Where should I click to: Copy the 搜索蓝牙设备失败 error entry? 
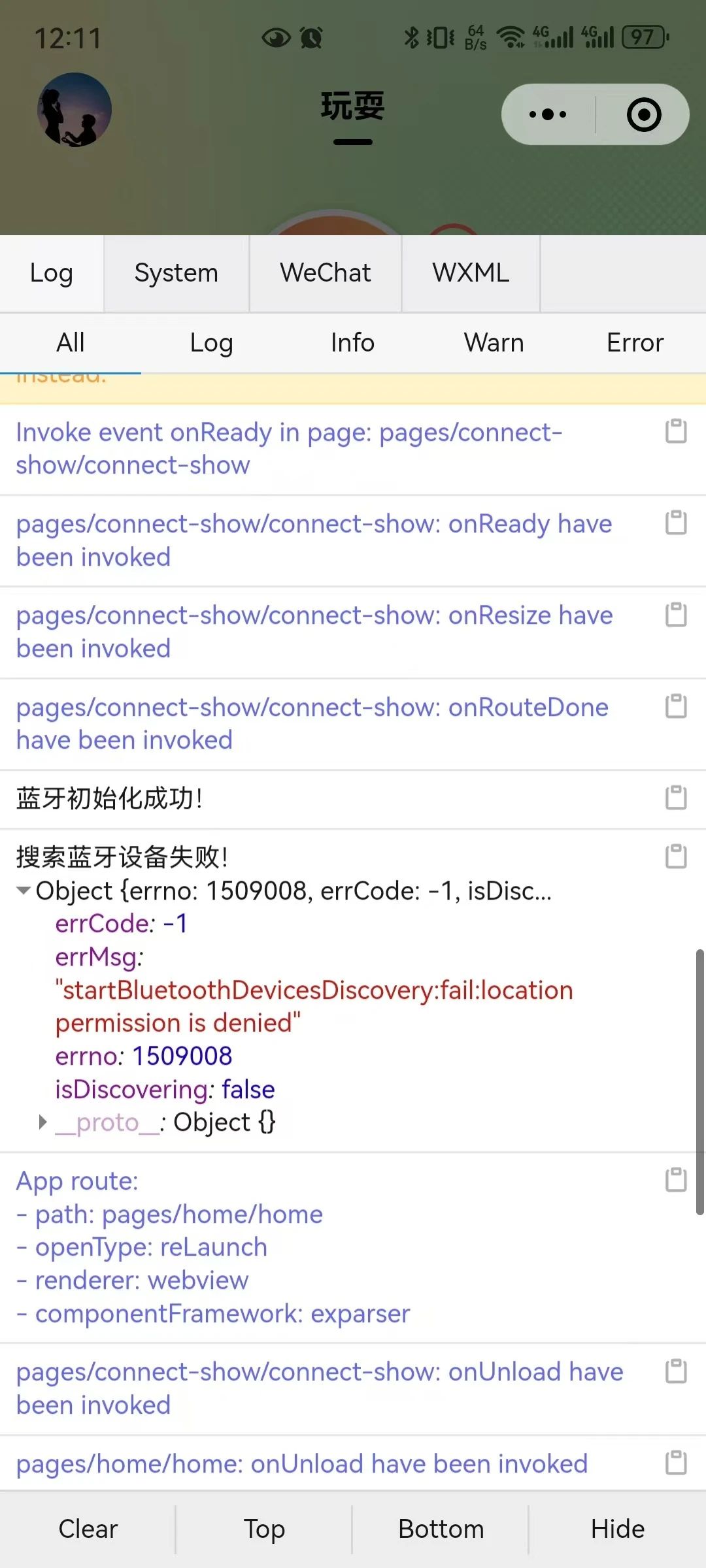(676, 857)
